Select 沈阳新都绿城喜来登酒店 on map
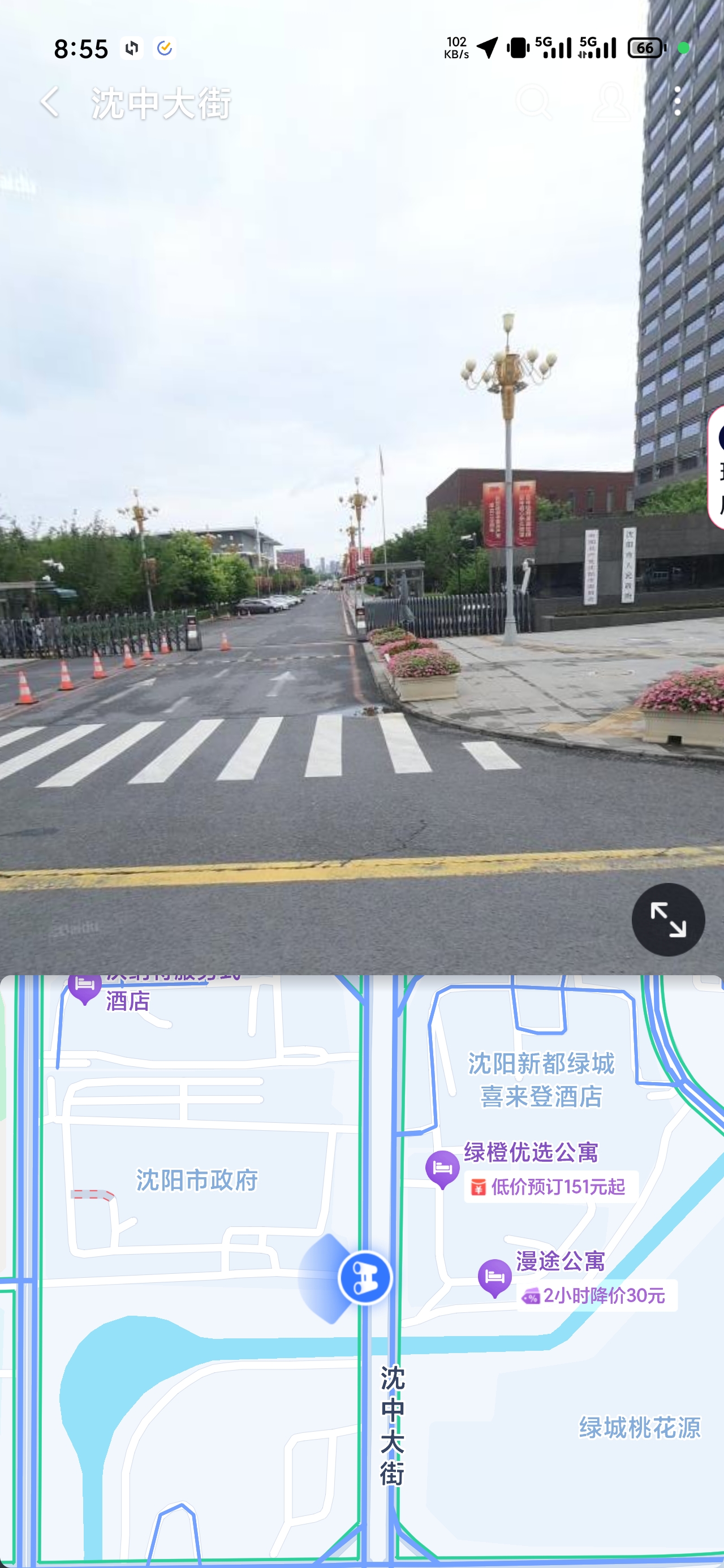The image size is (724, 1568). (x=541, y=1080)
